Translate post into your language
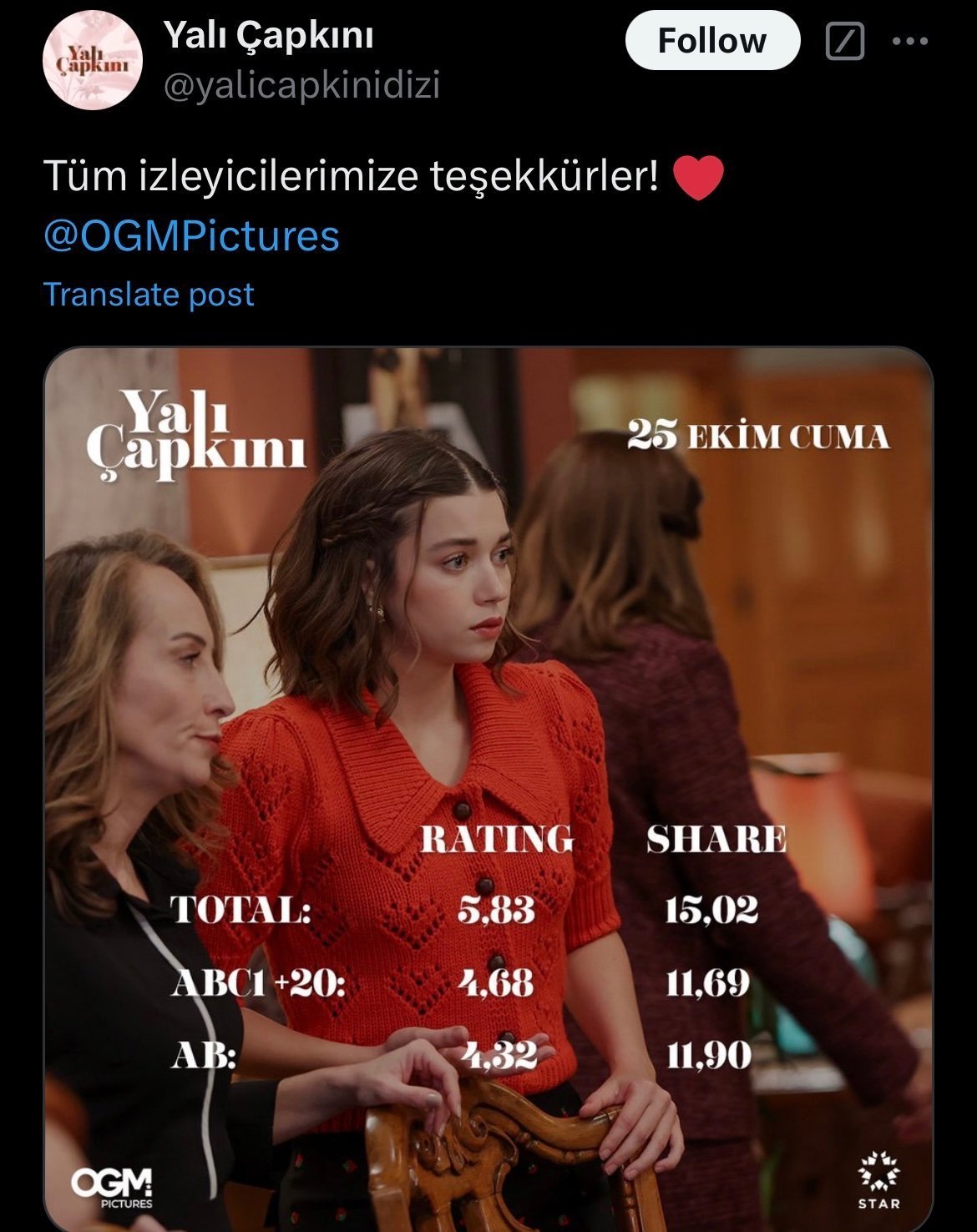Screen dimensions: 977x1232 point(149,295)
